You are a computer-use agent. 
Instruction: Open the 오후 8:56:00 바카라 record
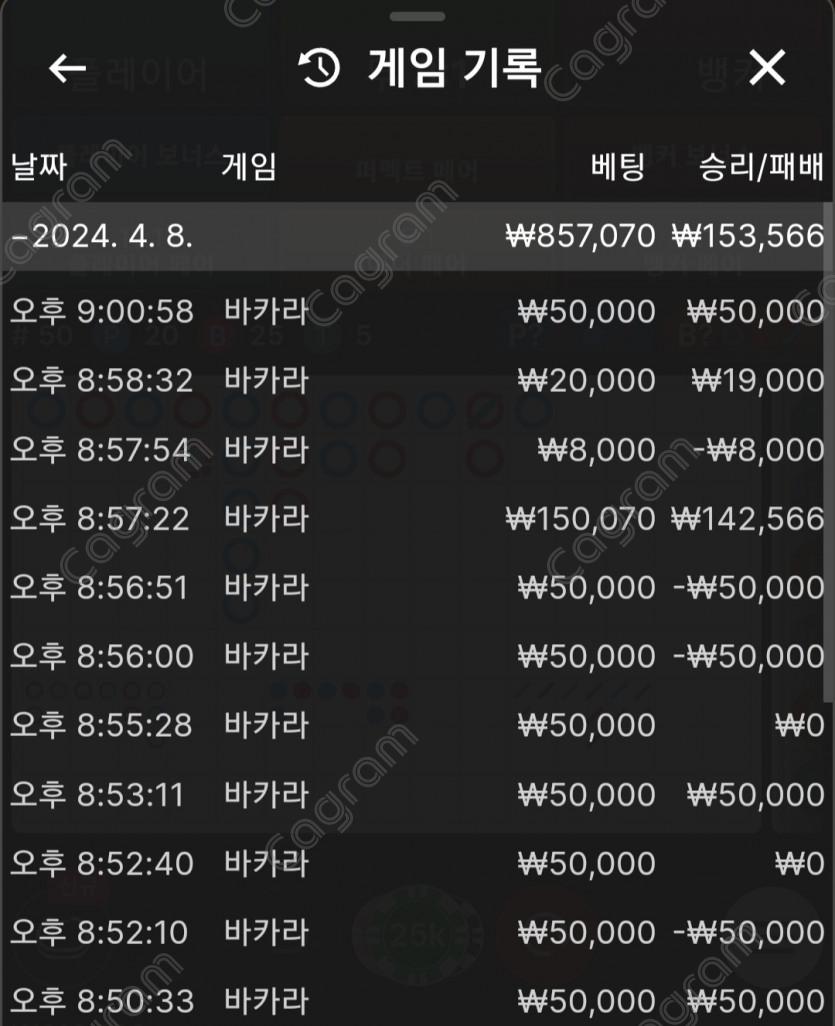415,656
